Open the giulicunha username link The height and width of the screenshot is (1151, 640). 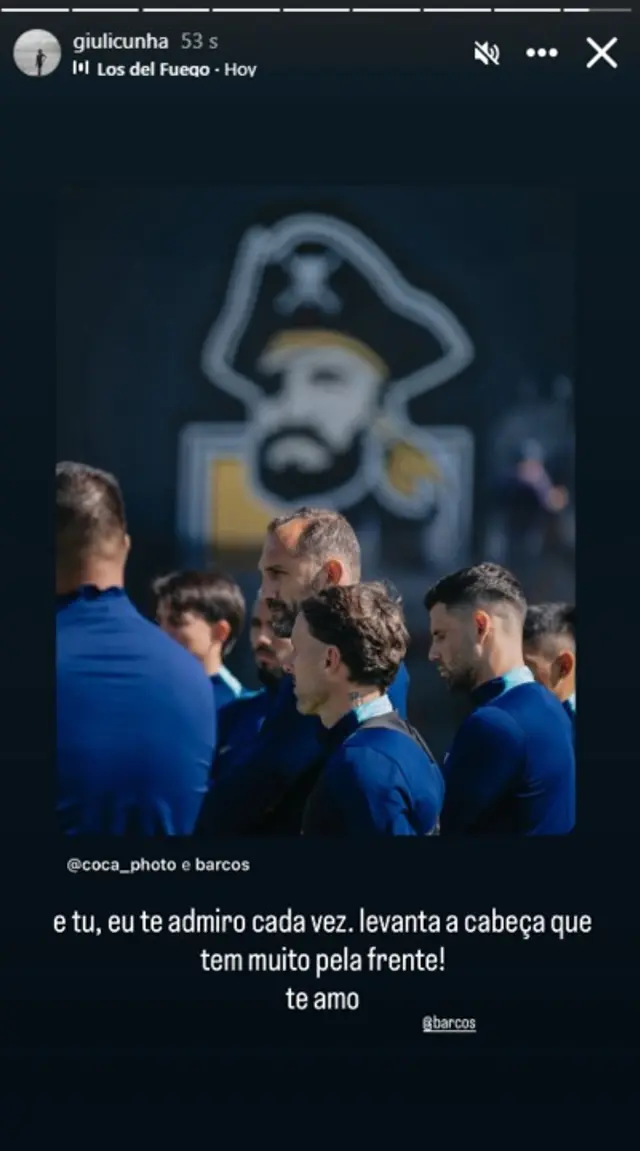120,41
